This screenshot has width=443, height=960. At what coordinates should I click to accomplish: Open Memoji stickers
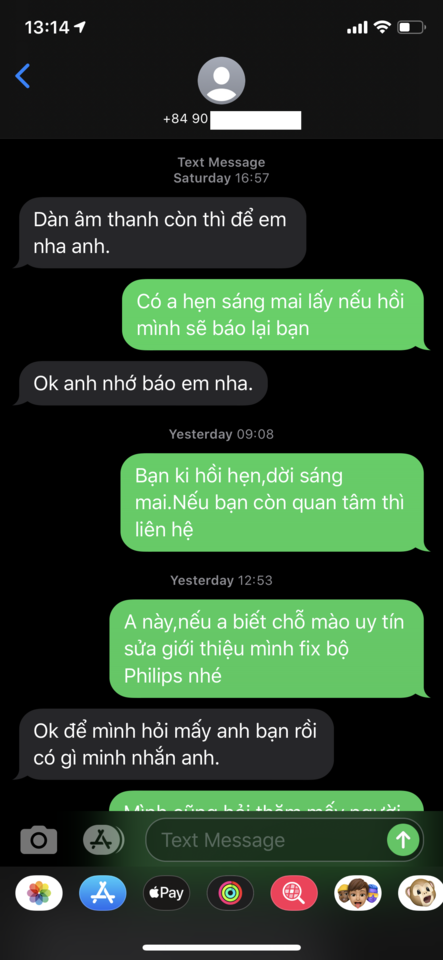(358, 893)
